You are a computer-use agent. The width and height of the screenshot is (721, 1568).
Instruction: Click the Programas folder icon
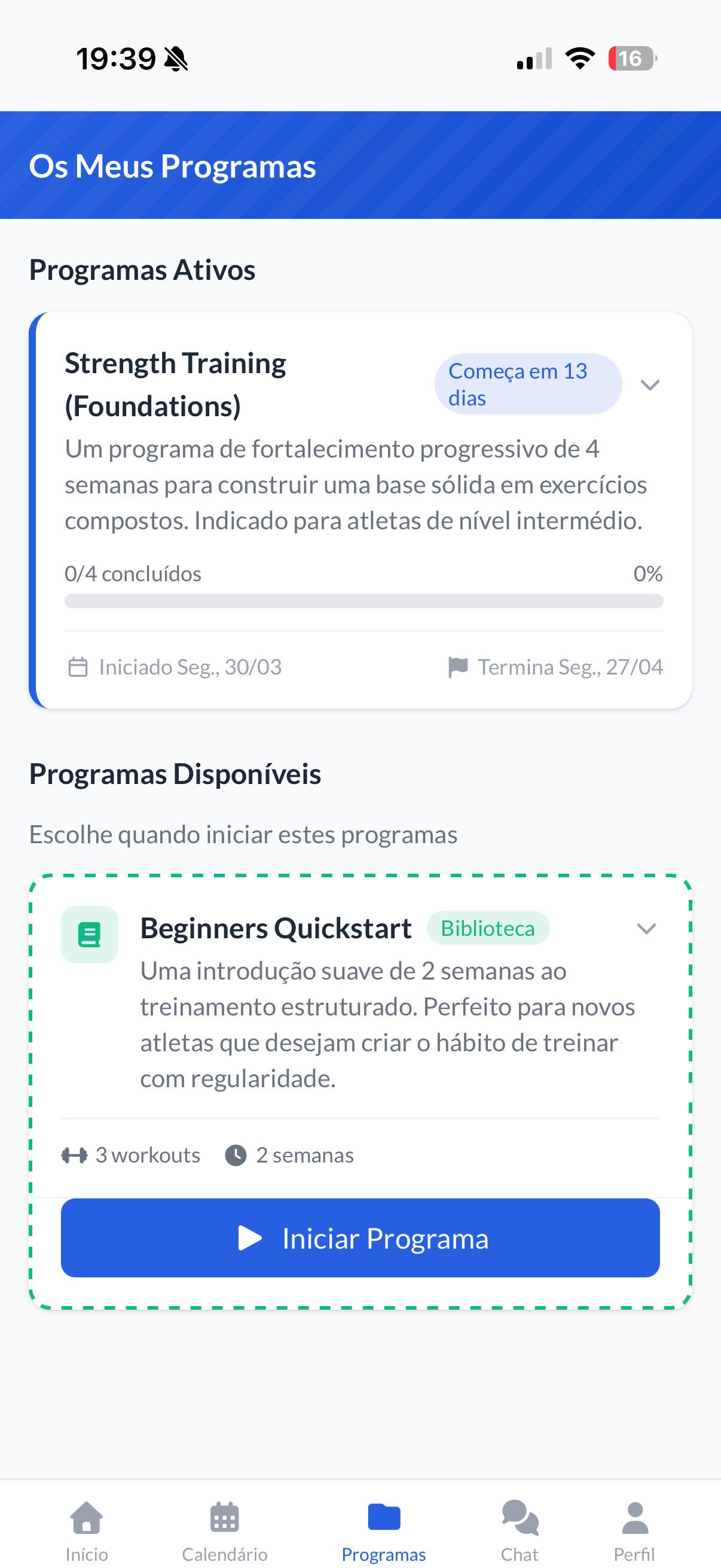383,1515
